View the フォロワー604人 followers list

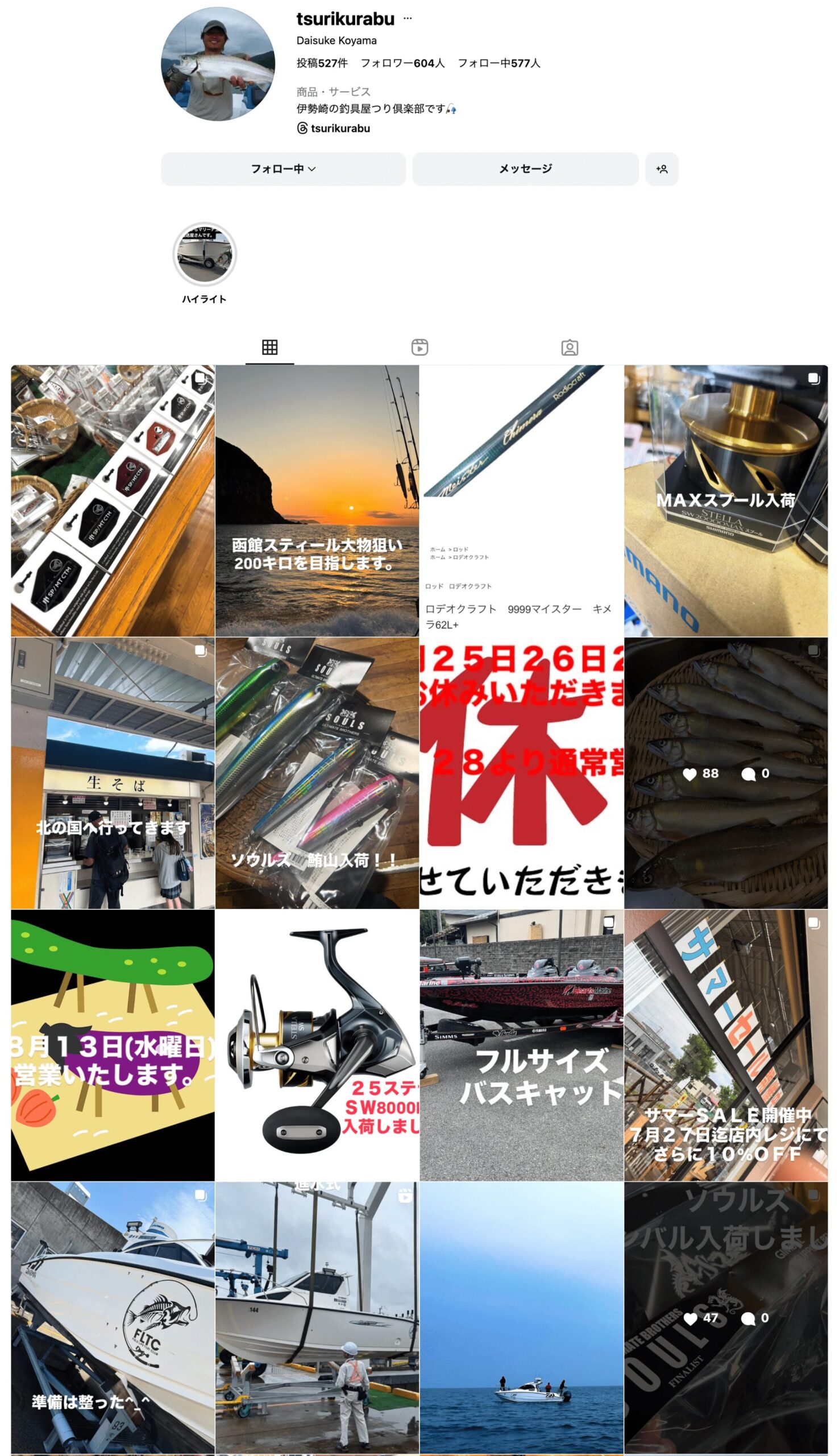402,63
